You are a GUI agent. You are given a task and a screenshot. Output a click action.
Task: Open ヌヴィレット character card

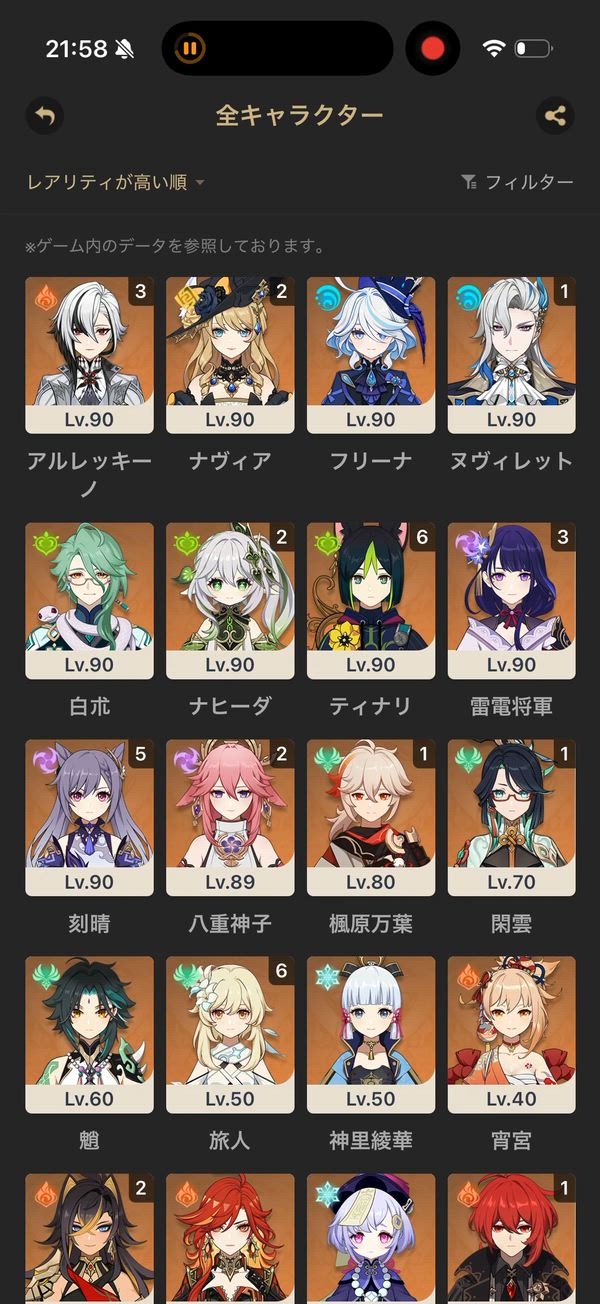pos(511,355)
